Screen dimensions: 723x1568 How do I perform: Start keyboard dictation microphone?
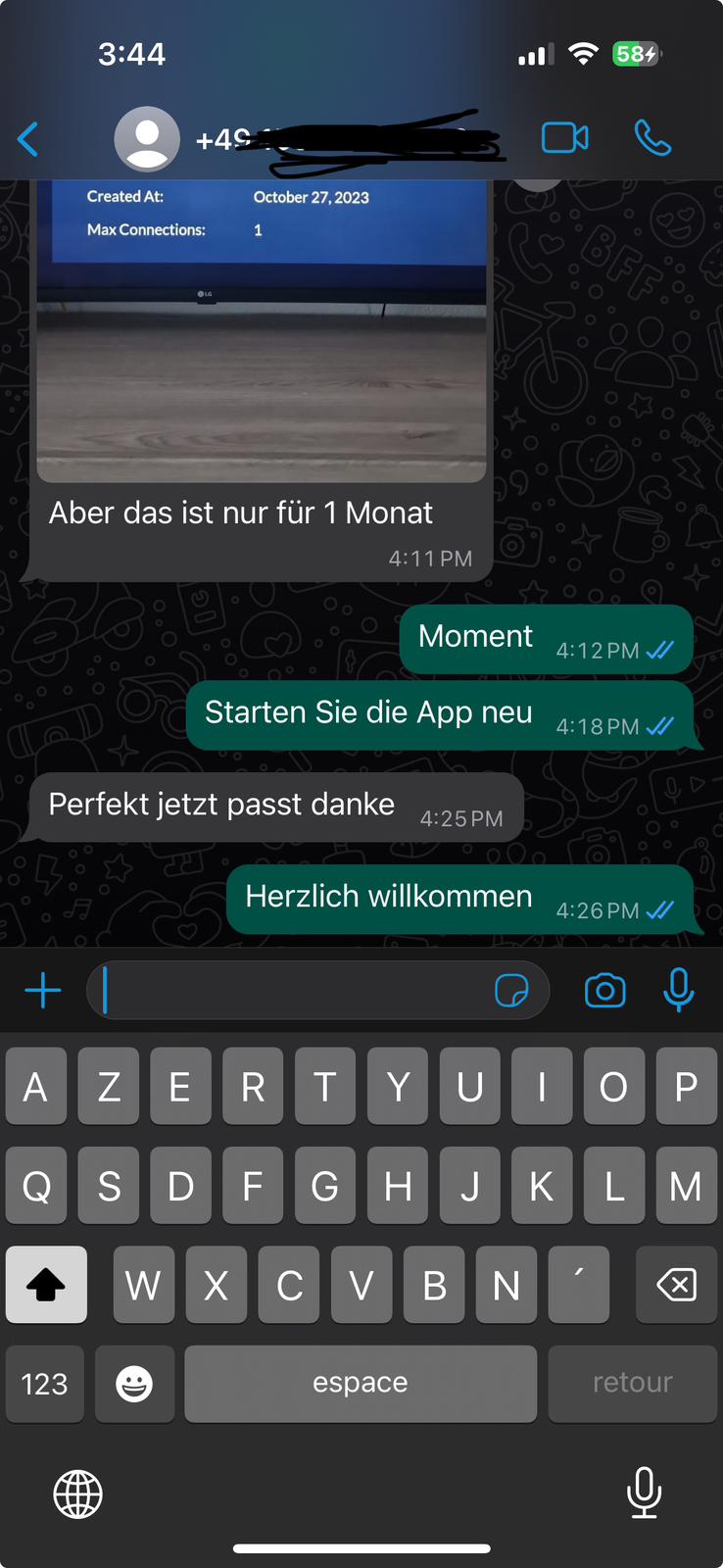[644, 1492]
